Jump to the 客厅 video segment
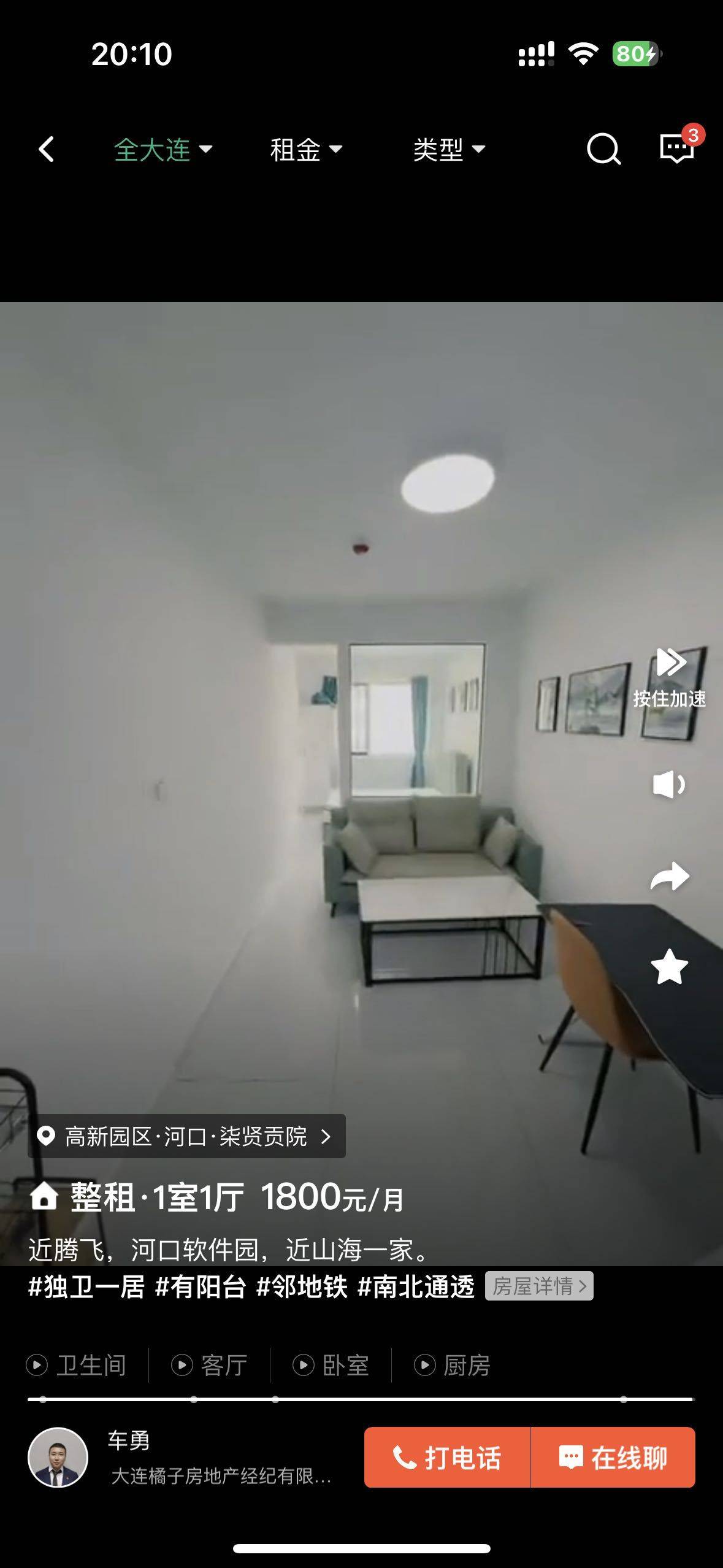Image resolution: width=723 pixels, height=1568 pixels. (210, 1365)
